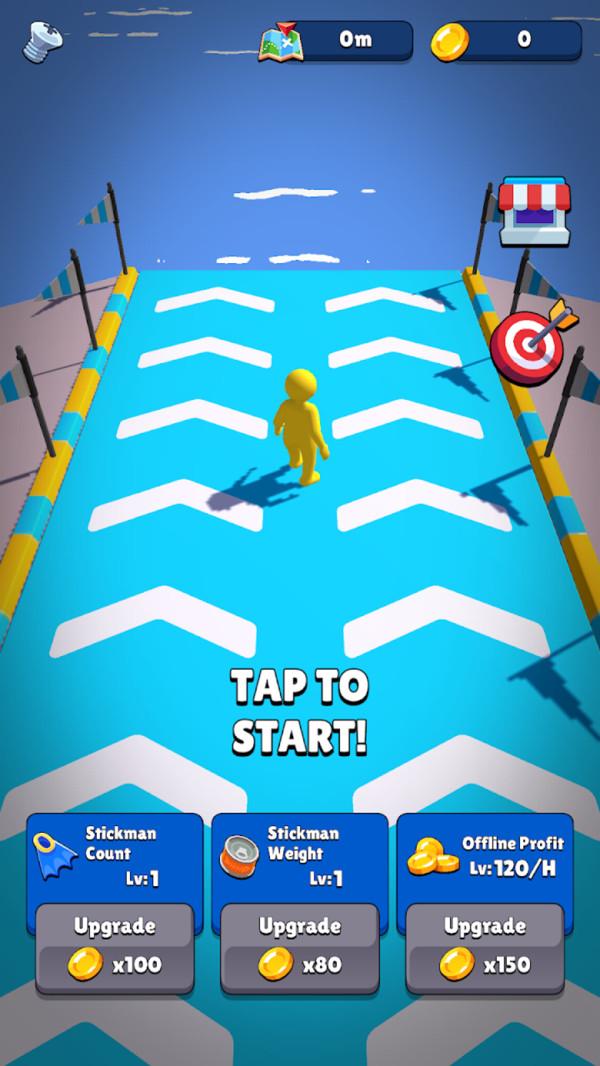Tap to start the run
Viewport: 600px width, 1066px height.
click(x=300, y=711)
